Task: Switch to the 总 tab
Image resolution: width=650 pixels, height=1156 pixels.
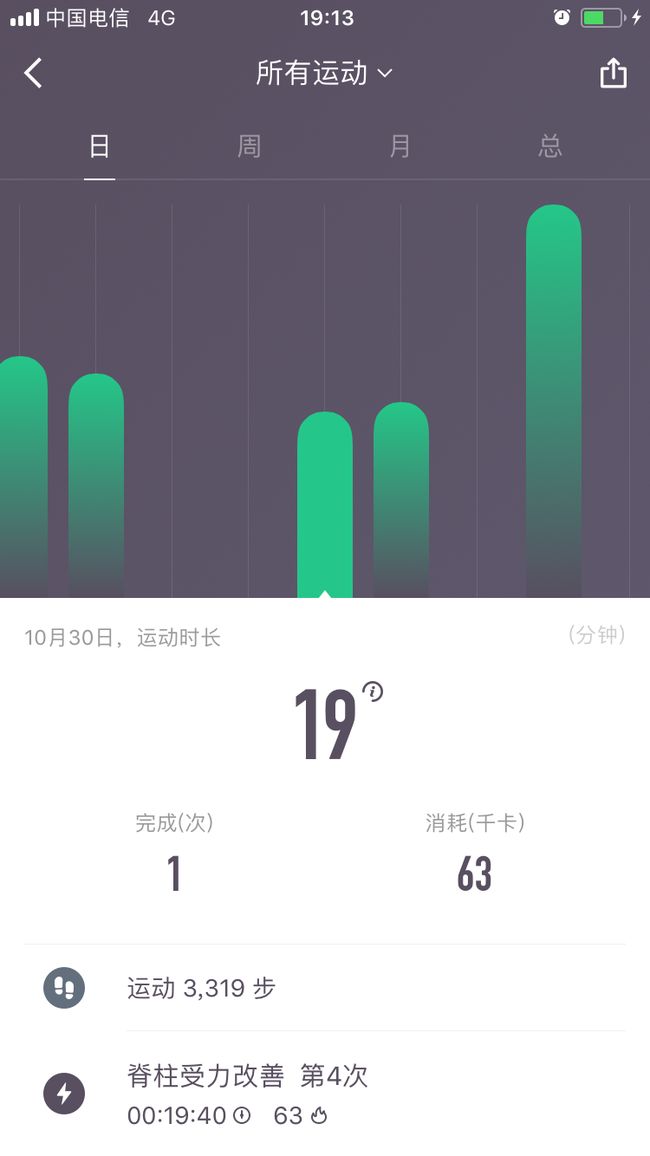Action: (x=550, y=146)
